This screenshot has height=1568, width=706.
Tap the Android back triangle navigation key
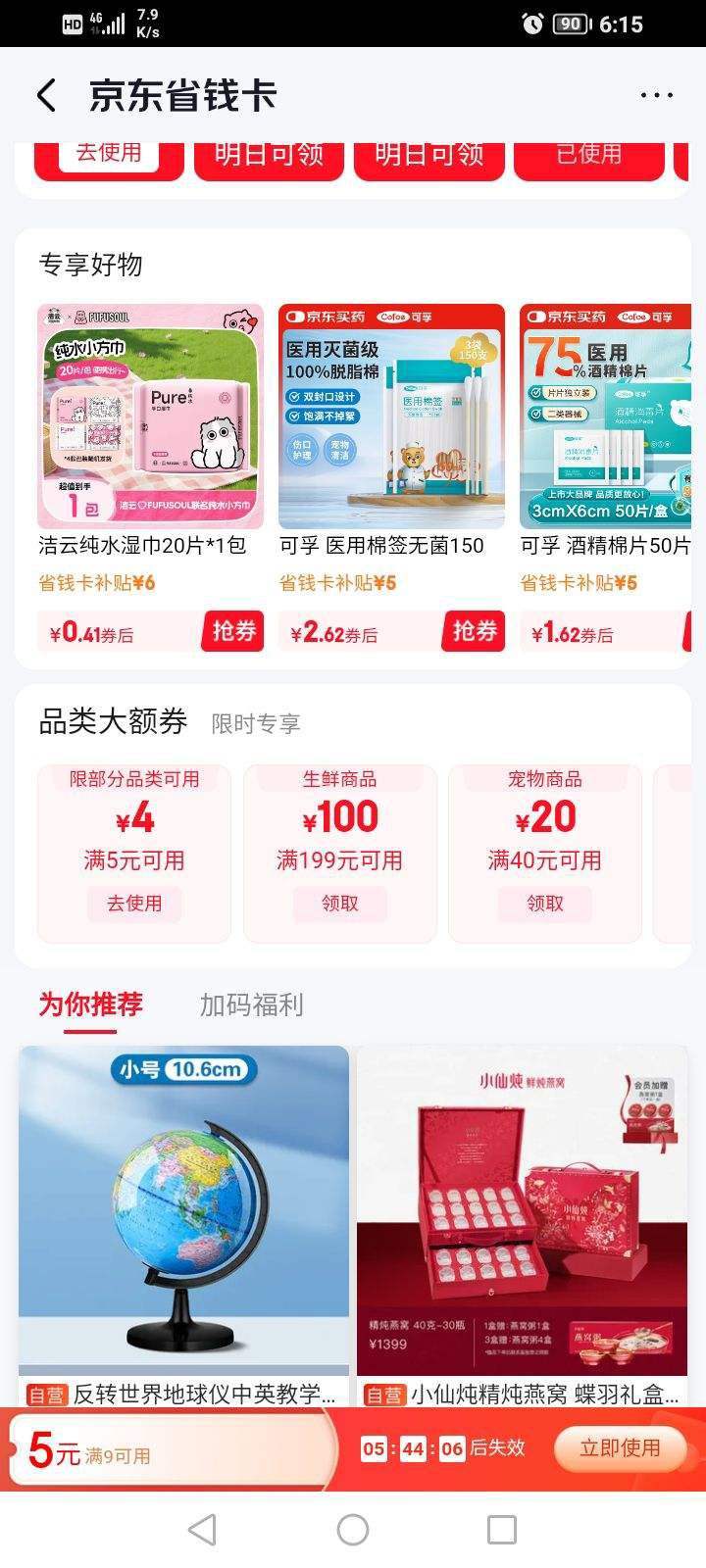(x=203, y=1528)
